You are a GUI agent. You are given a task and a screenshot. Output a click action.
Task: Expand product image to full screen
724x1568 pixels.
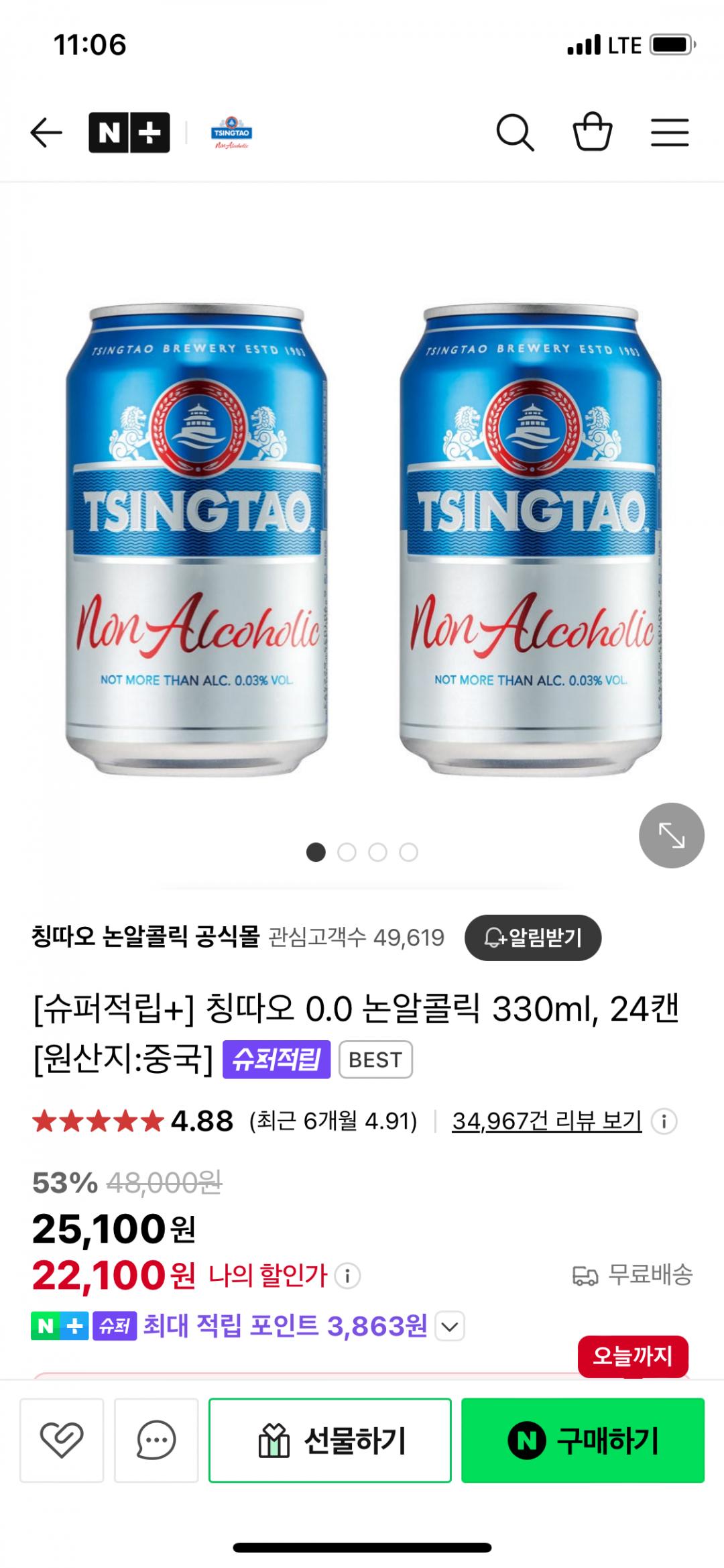[x=671, y=835]
